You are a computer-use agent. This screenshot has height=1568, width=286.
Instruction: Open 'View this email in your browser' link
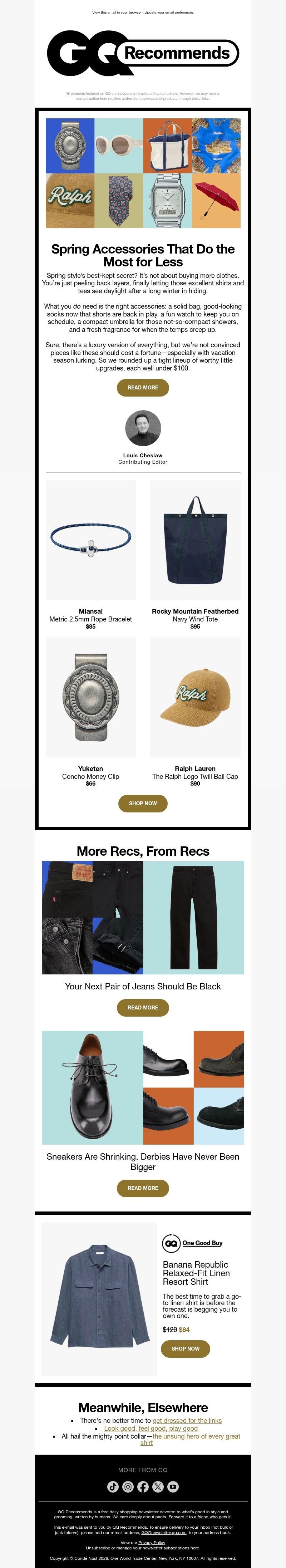tap(117, 12)
